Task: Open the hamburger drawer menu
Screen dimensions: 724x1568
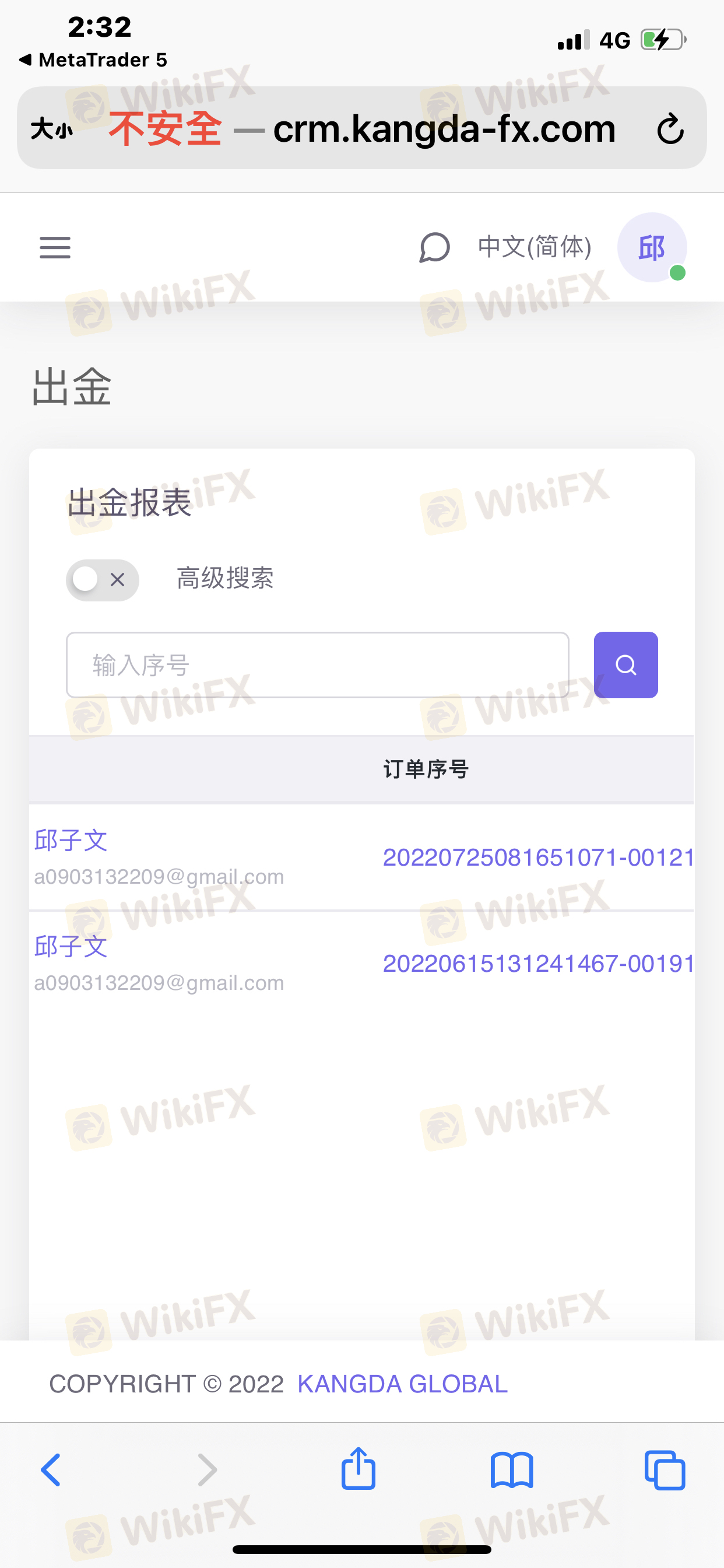Action: pyautogui.click(x=55, y=247)
